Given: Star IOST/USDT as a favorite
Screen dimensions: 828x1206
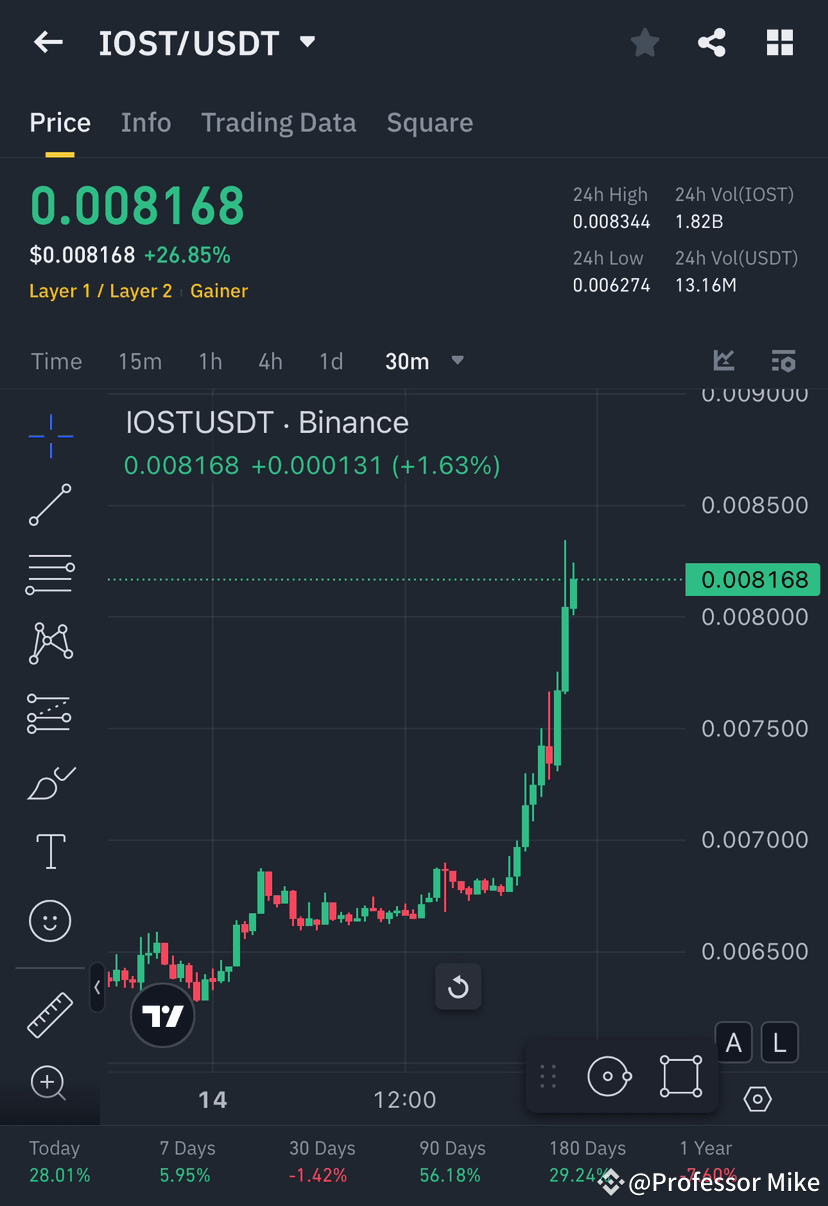Looking at the screenshot, I should pos(644,42).
